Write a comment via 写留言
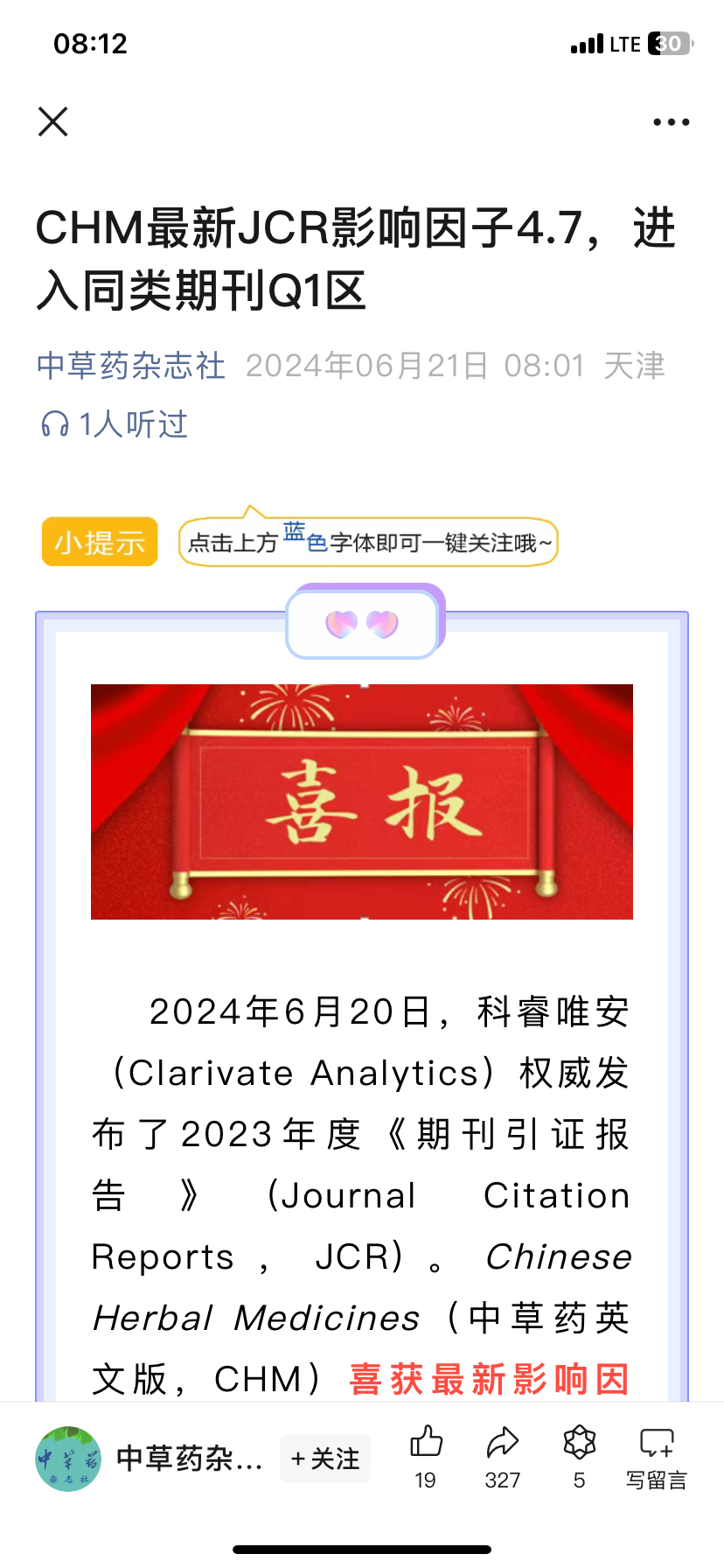The height and width of the screenshot is (1568, 724). pos(657,1457)
